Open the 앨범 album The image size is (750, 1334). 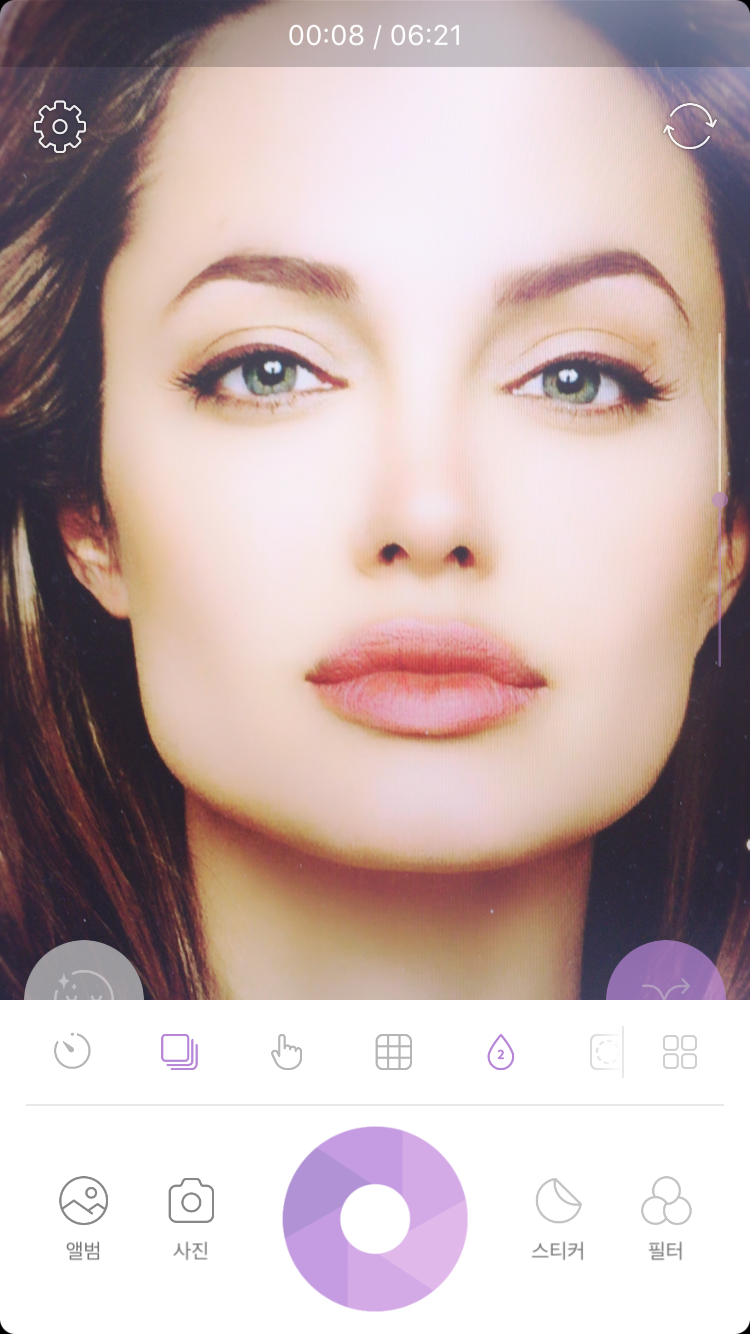click(83, 1216)
